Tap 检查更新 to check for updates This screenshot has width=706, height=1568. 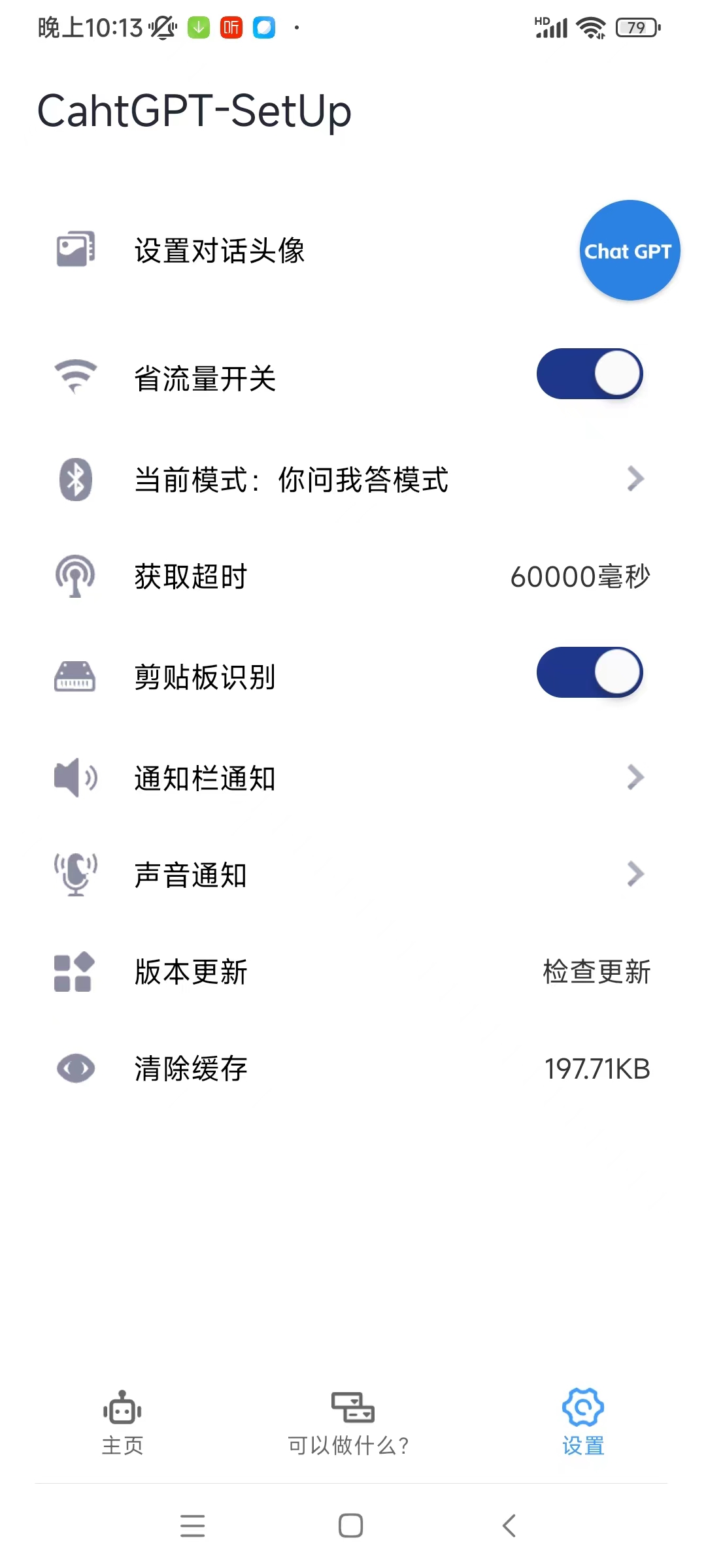[x=596, y=972]
